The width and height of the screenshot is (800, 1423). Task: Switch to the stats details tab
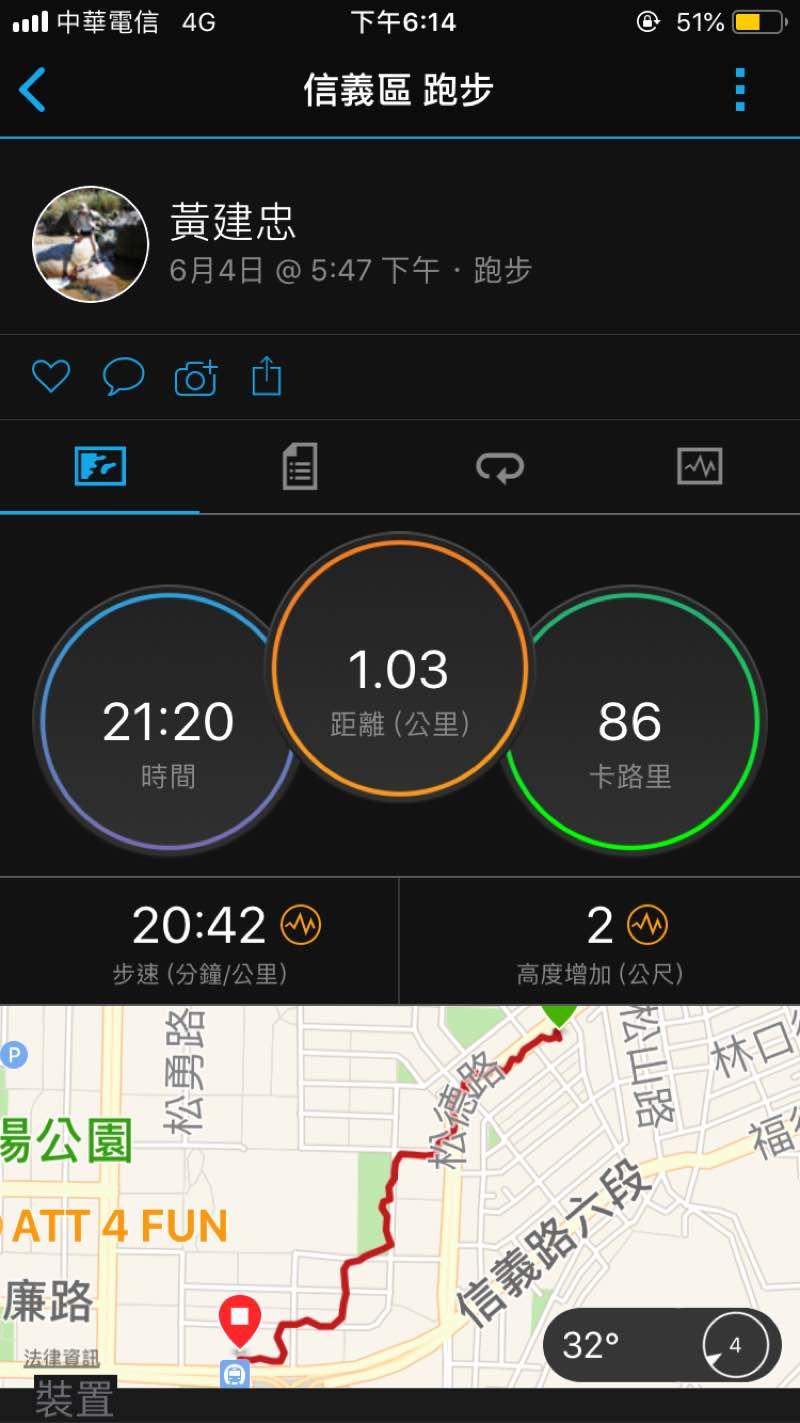300,467
